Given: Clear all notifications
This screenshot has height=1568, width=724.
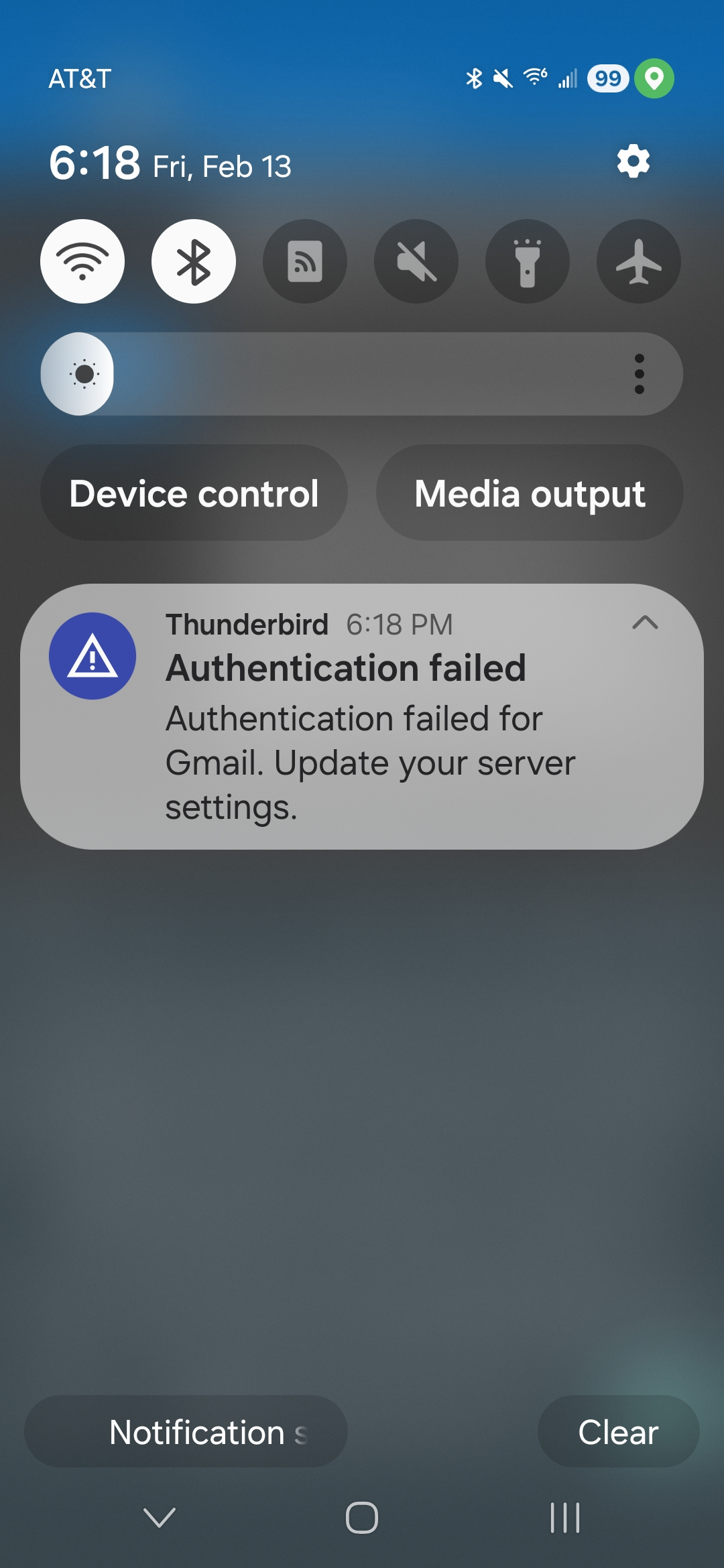Looking at the screenshot, I should click(618, 1432).
